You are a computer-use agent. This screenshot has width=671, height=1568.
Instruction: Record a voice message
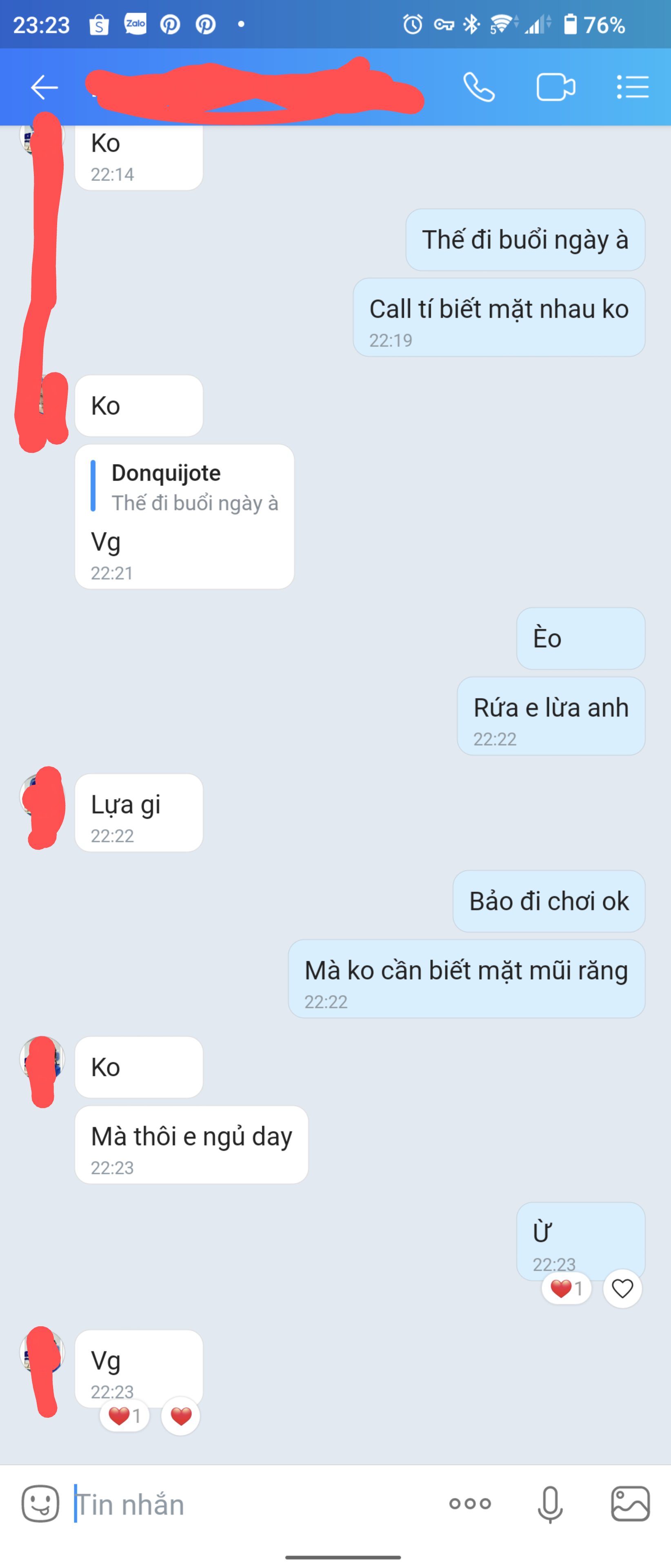(550, 1503)
